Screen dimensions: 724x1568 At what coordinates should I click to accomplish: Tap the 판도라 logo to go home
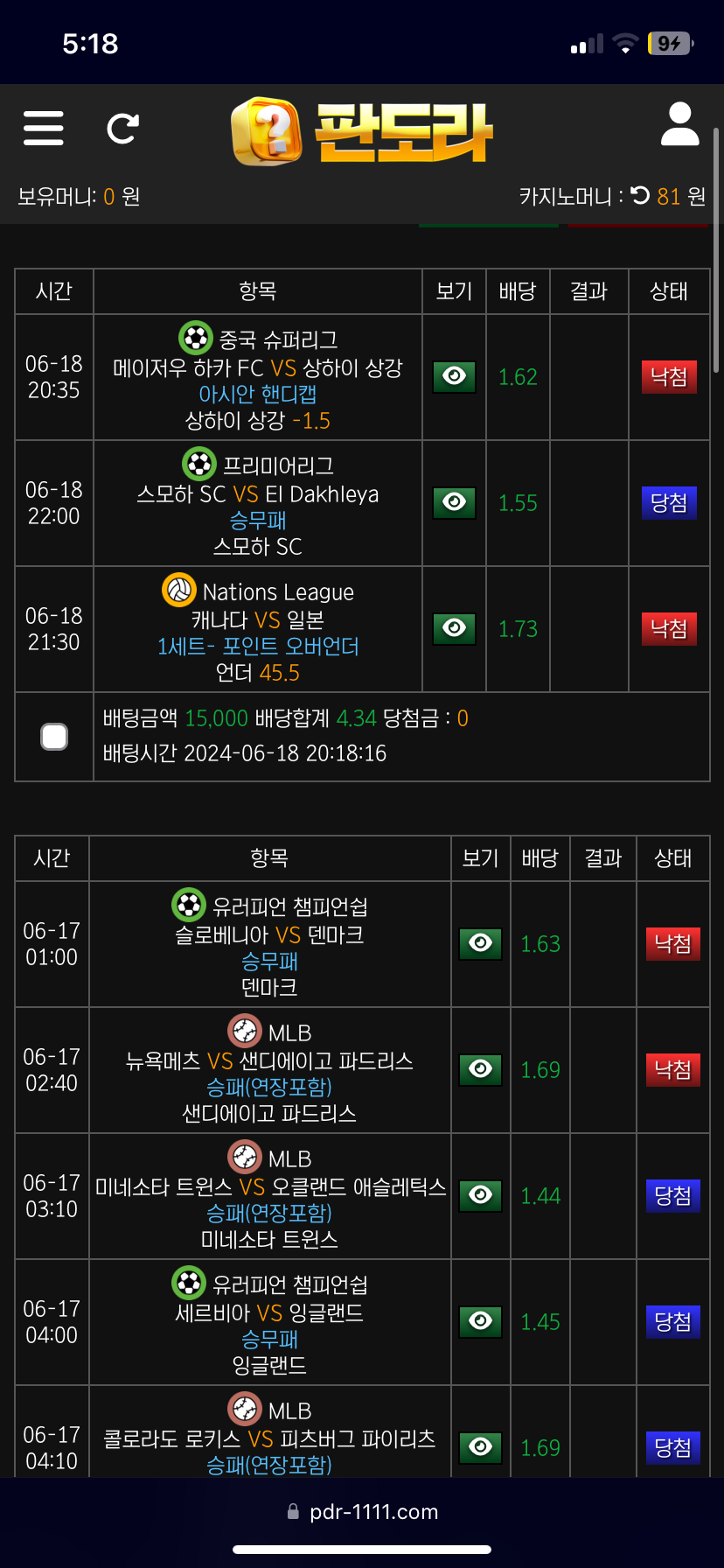[362, 131]
